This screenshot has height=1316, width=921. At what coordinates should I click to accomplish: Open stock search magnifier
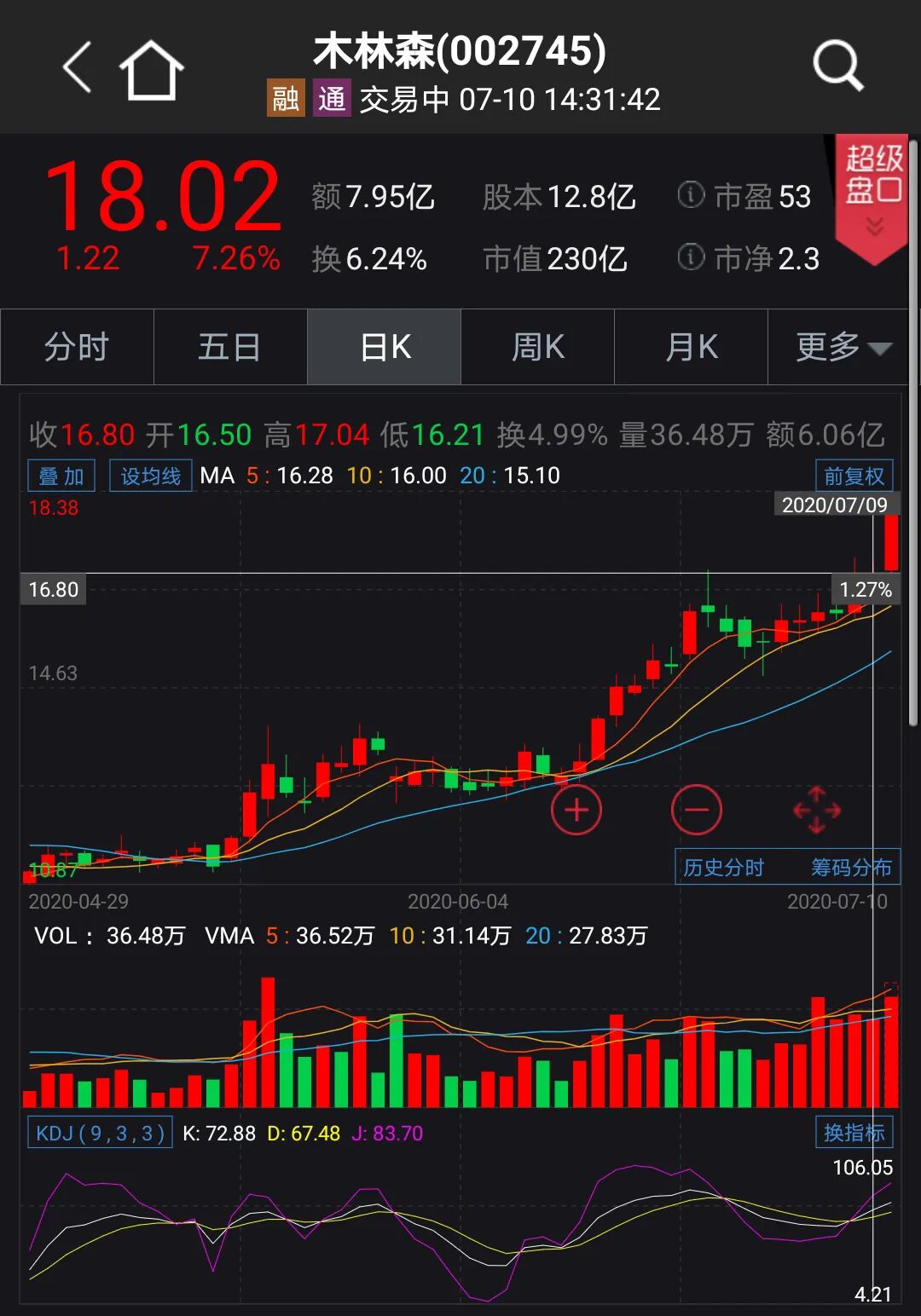(837, 66)
